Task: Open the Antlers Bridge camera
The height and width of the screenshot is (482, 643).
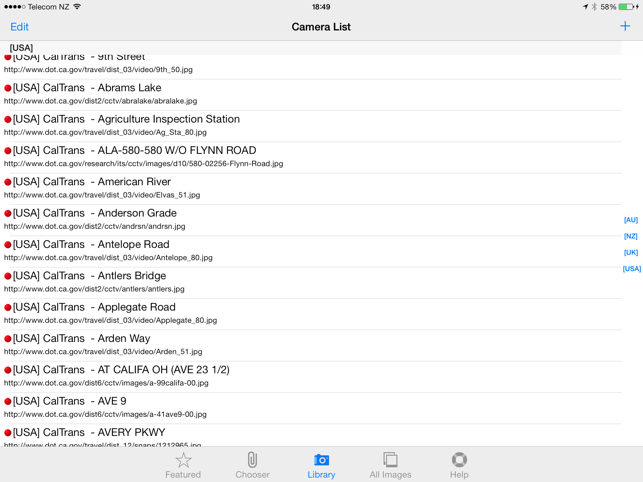Action: click(300, 282)
